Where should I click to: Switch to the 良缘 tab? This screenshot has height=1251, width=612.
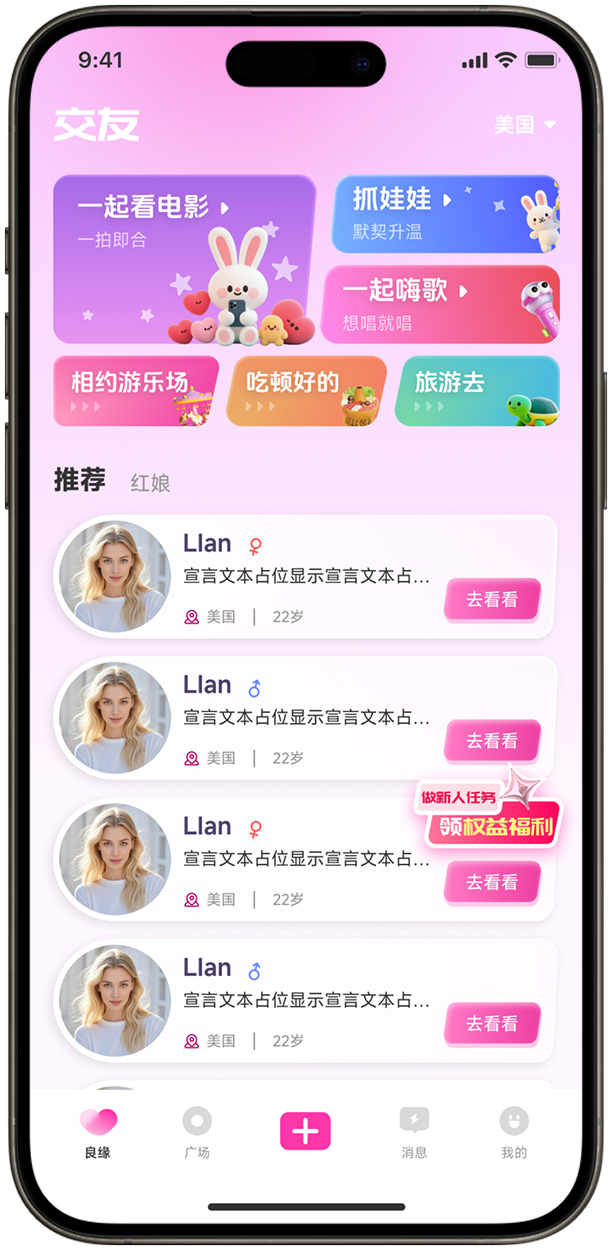(x=98, y=1132)
